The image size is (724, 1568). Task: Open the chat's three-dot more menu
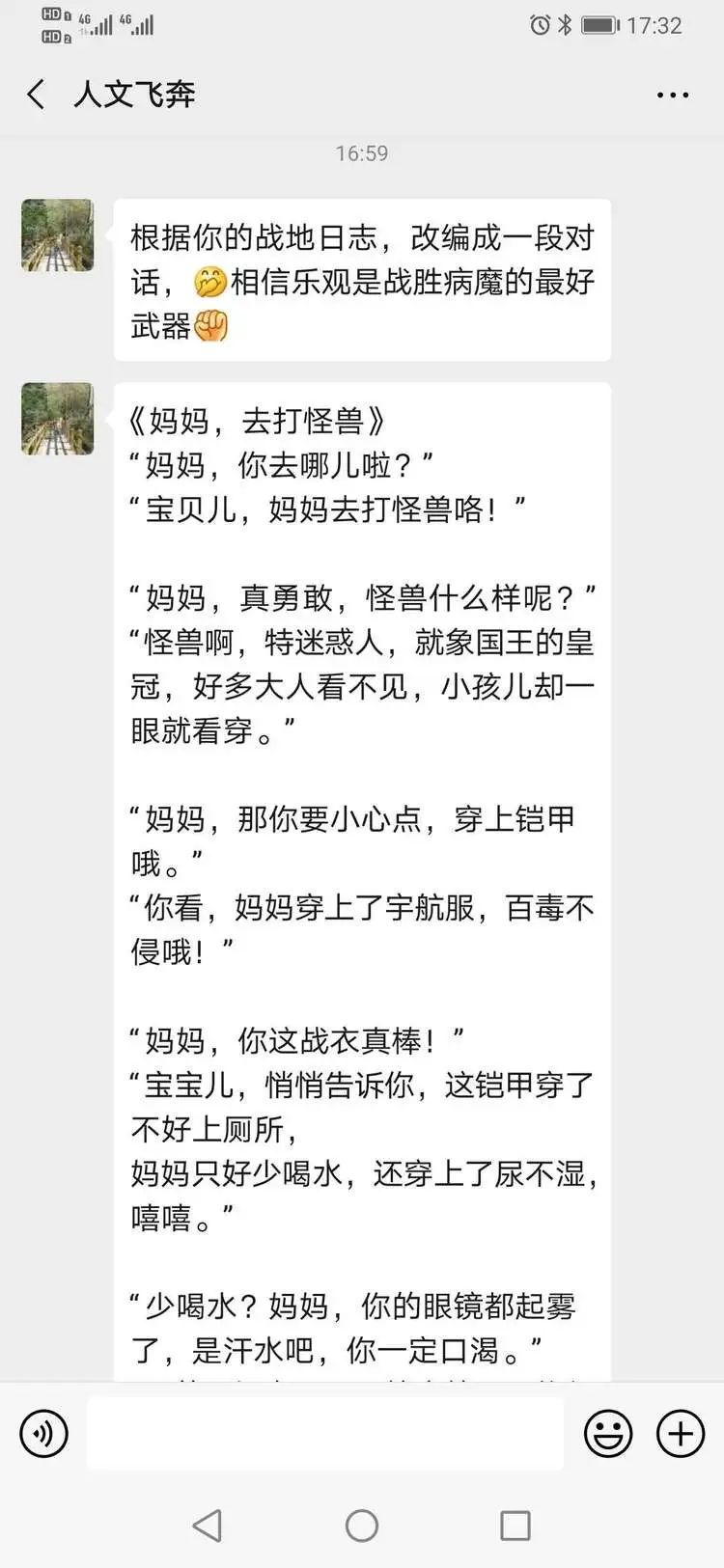pyautogui.click(x=672, y=95)
